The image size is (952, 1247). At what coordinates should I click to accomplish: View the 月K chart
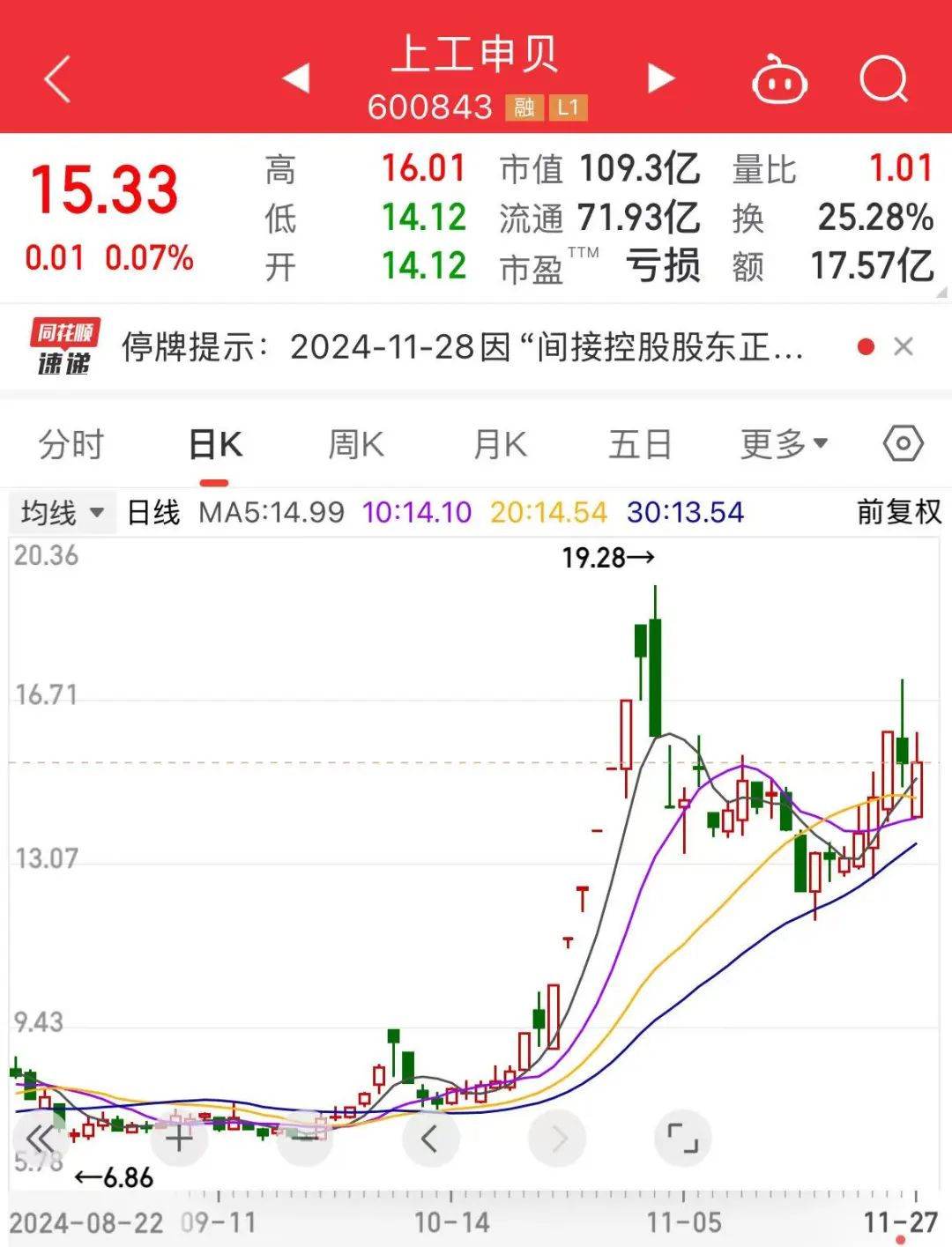click(x=500, y=444)
